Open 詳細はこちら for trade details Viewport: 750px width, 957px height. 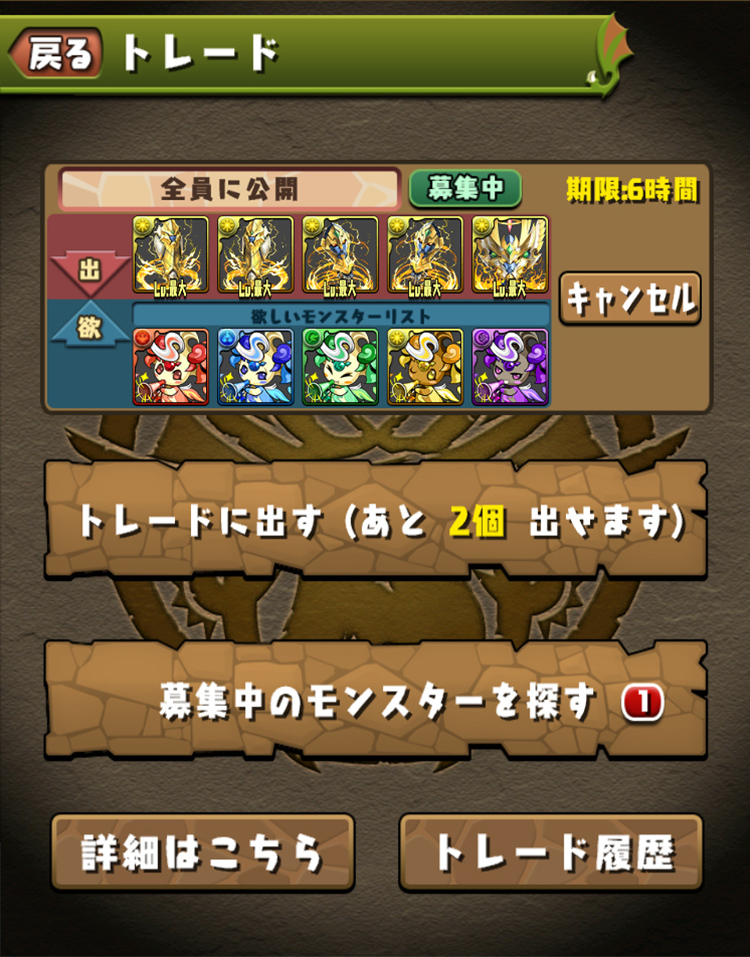(x=203, y=853)
